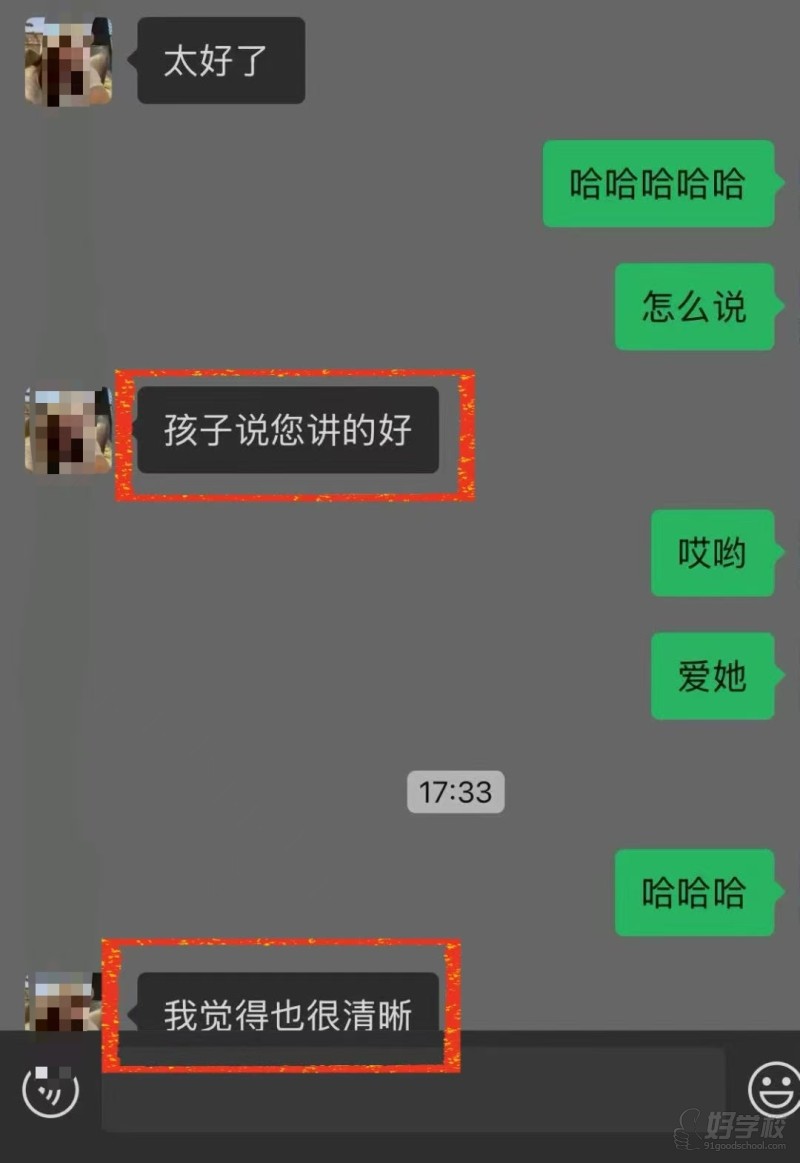Switch to voice message input

[x=50, y=1089]
